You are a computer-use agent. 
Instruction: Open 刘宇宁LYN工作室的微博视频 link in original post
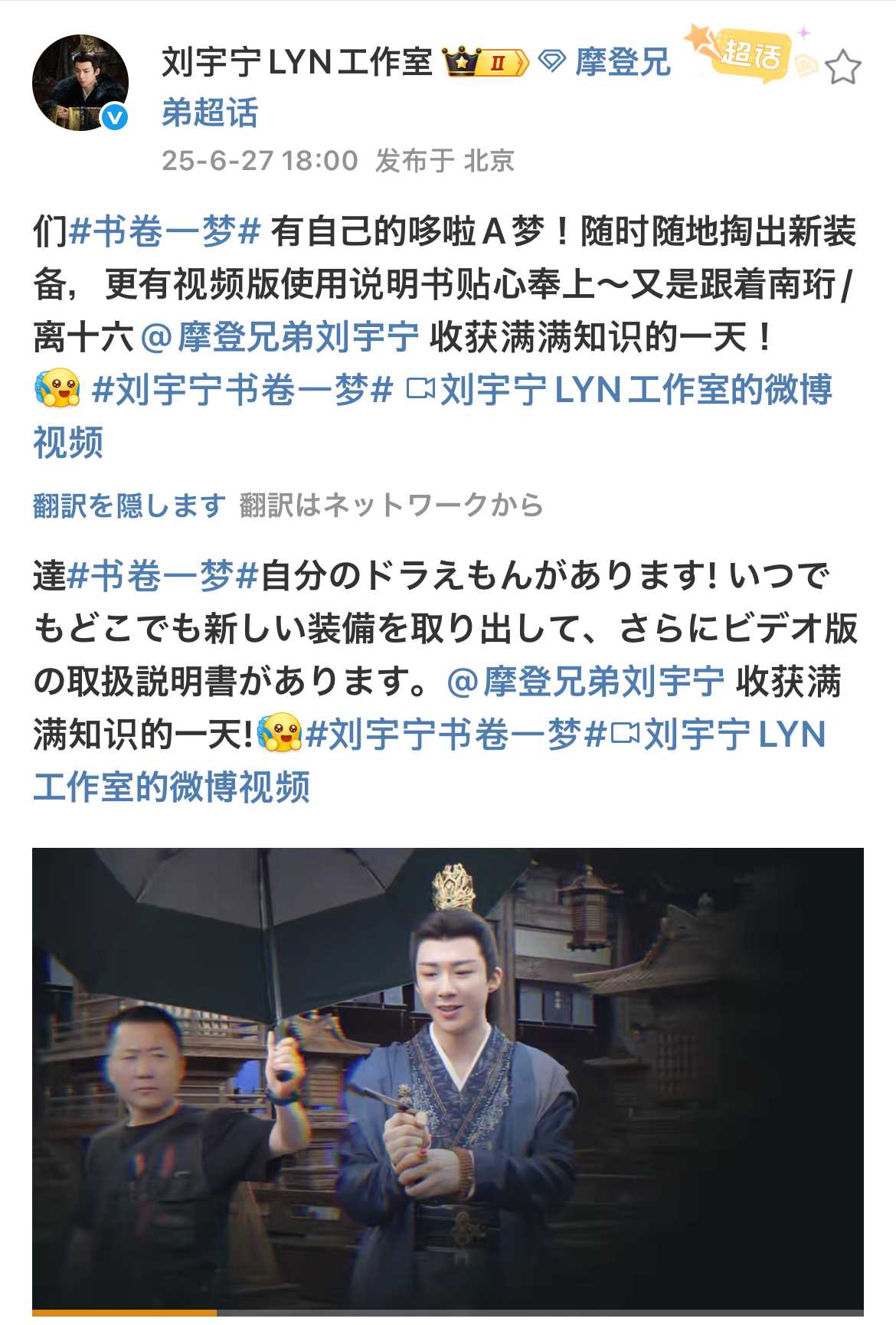pos(619,390)
